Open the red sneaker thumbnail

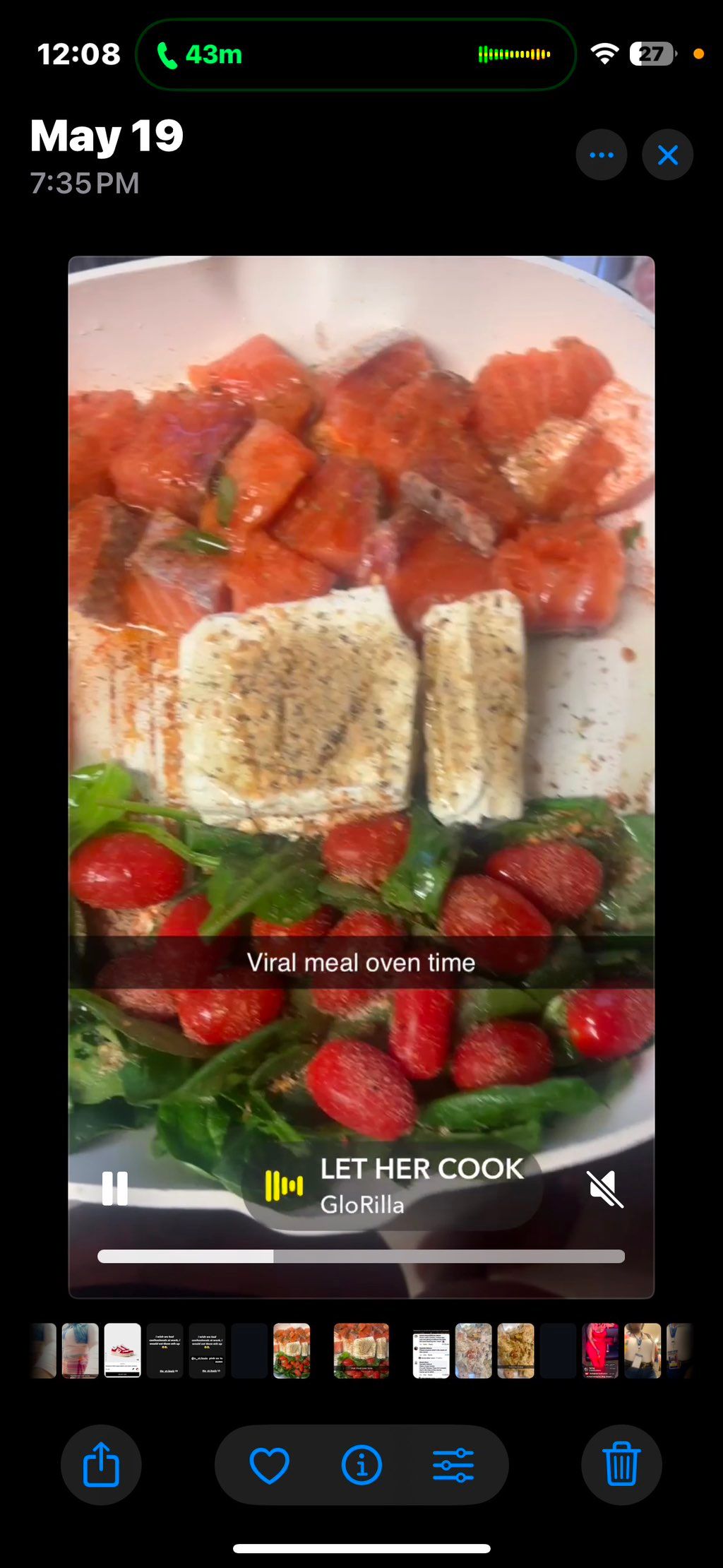point(122,1350)
